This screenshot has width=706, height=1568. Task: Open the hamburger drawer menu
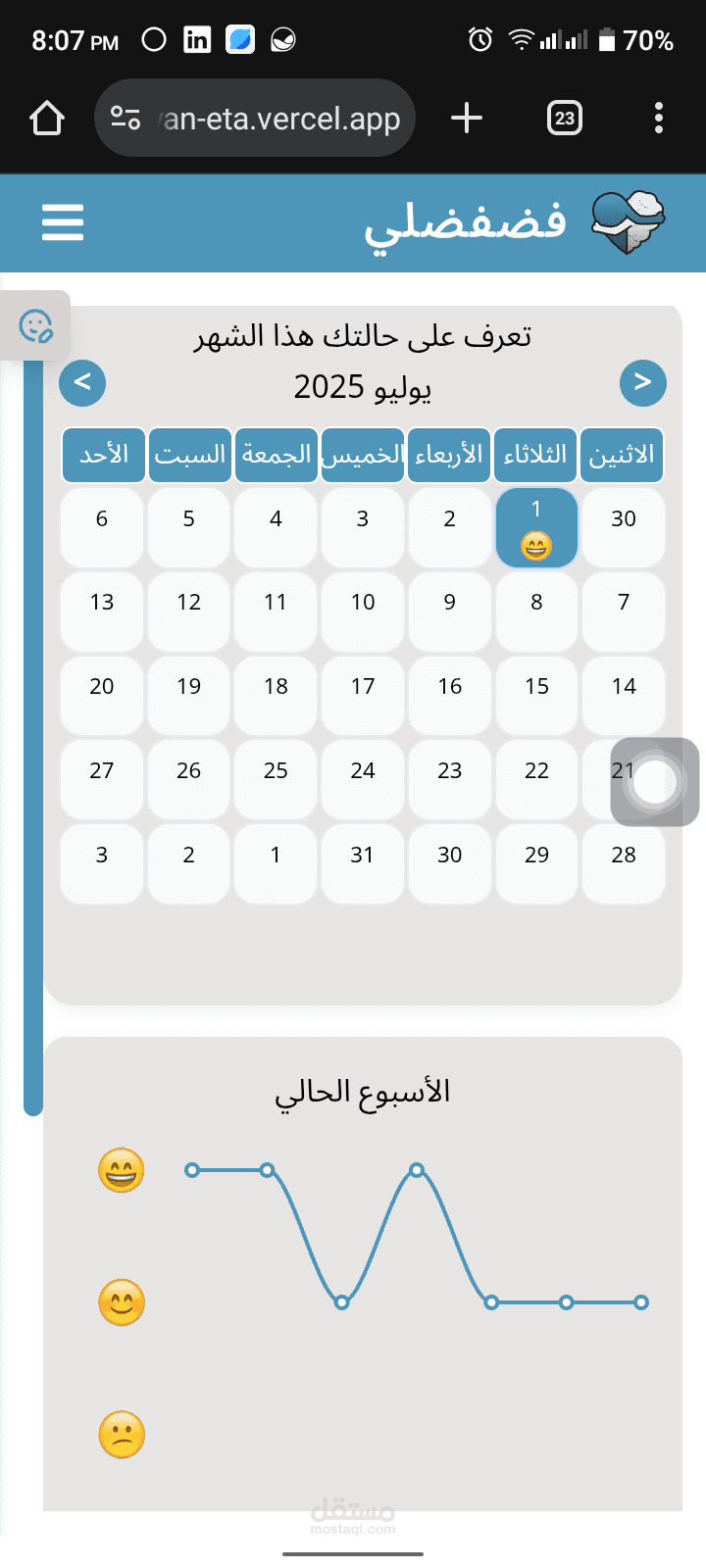63,222
